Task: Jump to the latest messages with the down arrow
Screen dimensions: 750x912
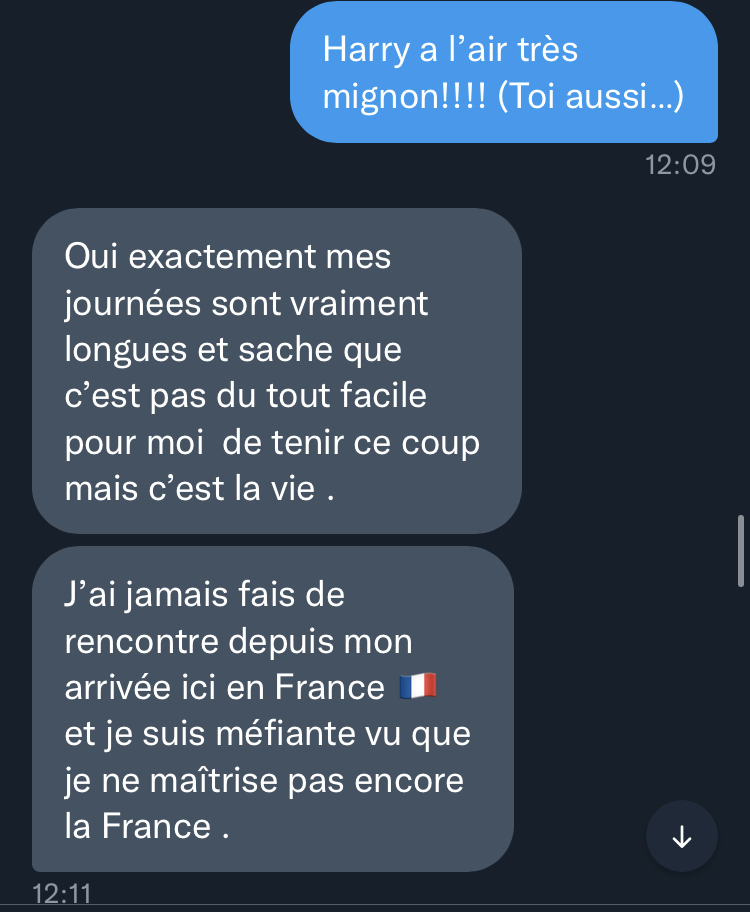Action: 682,836
